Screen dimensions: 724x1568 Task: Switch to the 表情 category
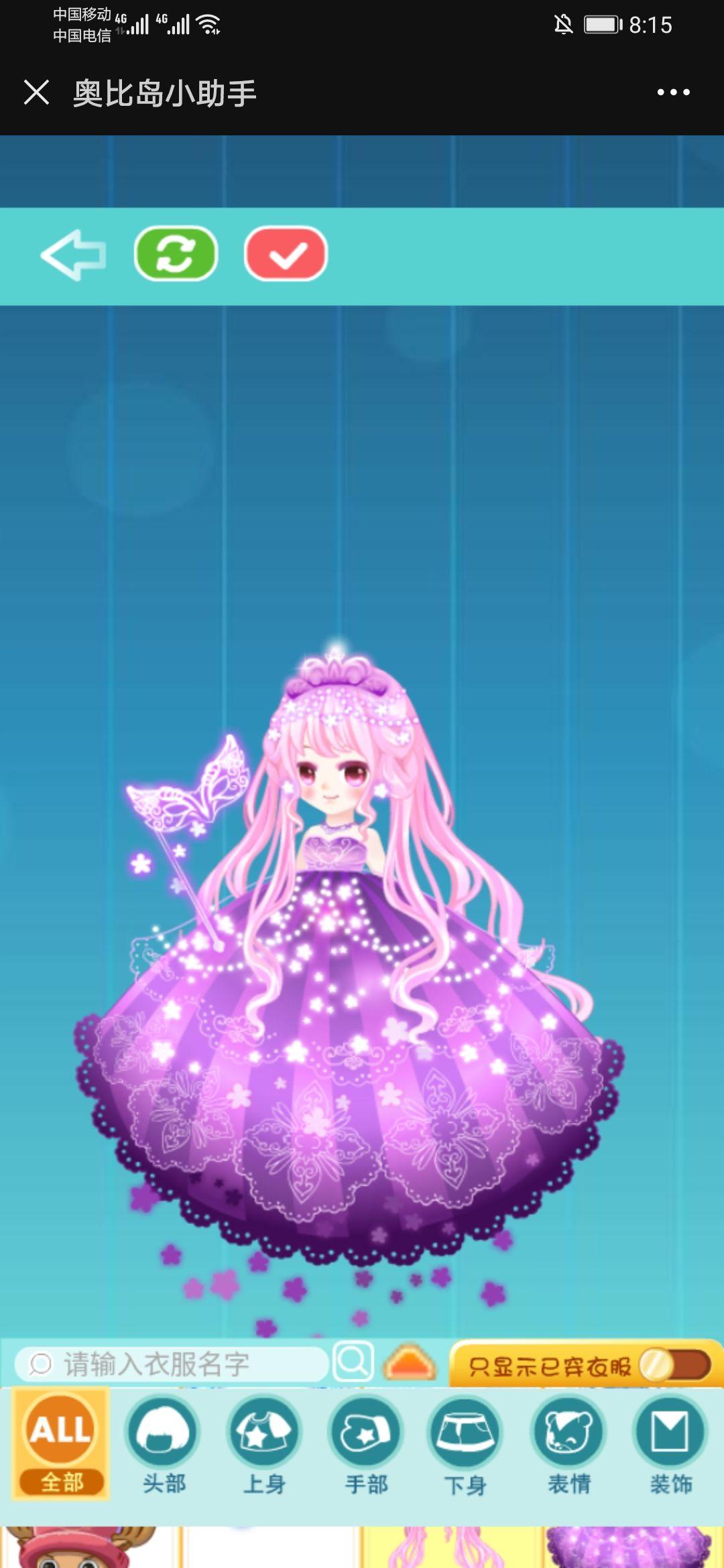pyautogui.click(x=568, y=1445)
